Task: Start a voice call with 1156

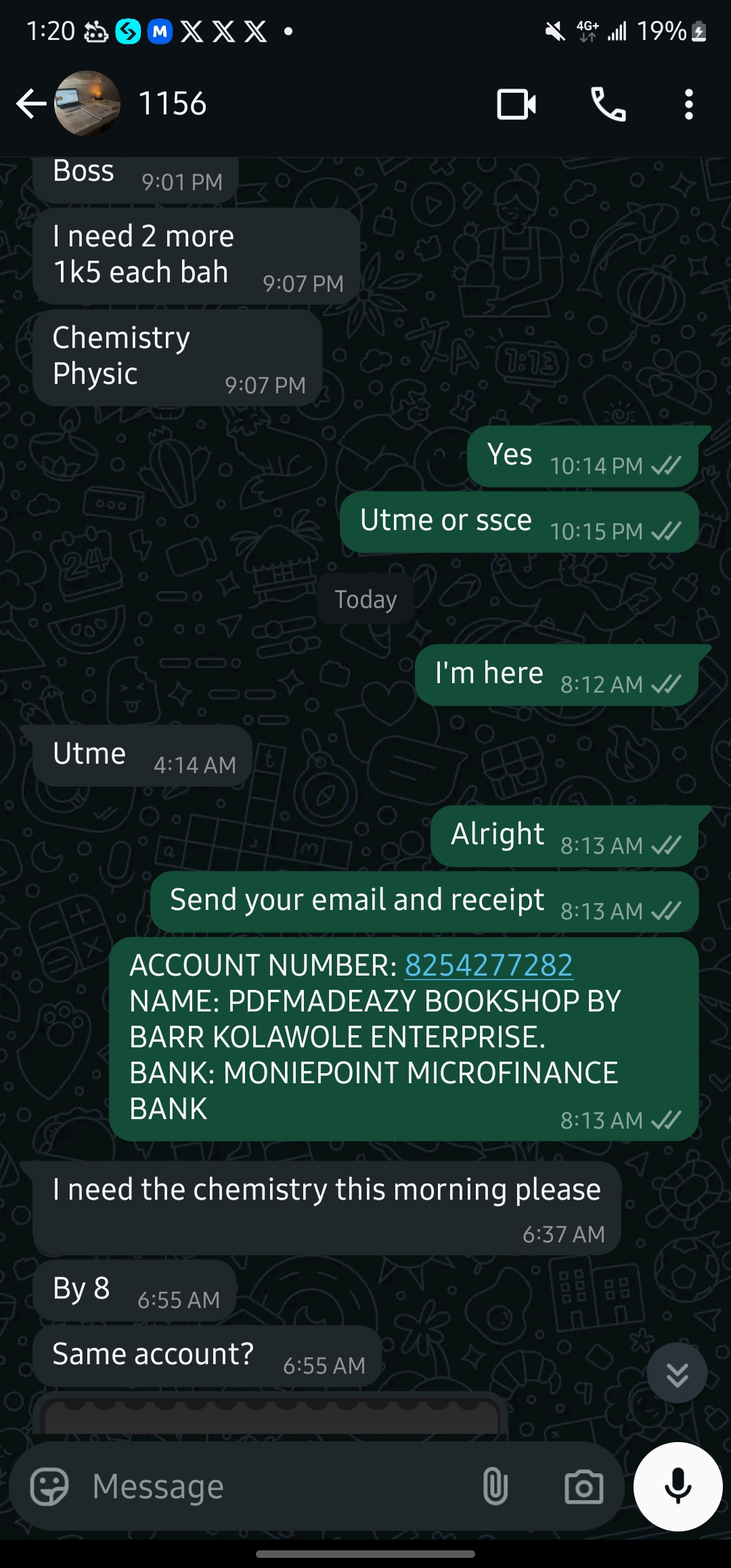Action: click(x=608, y=104)
